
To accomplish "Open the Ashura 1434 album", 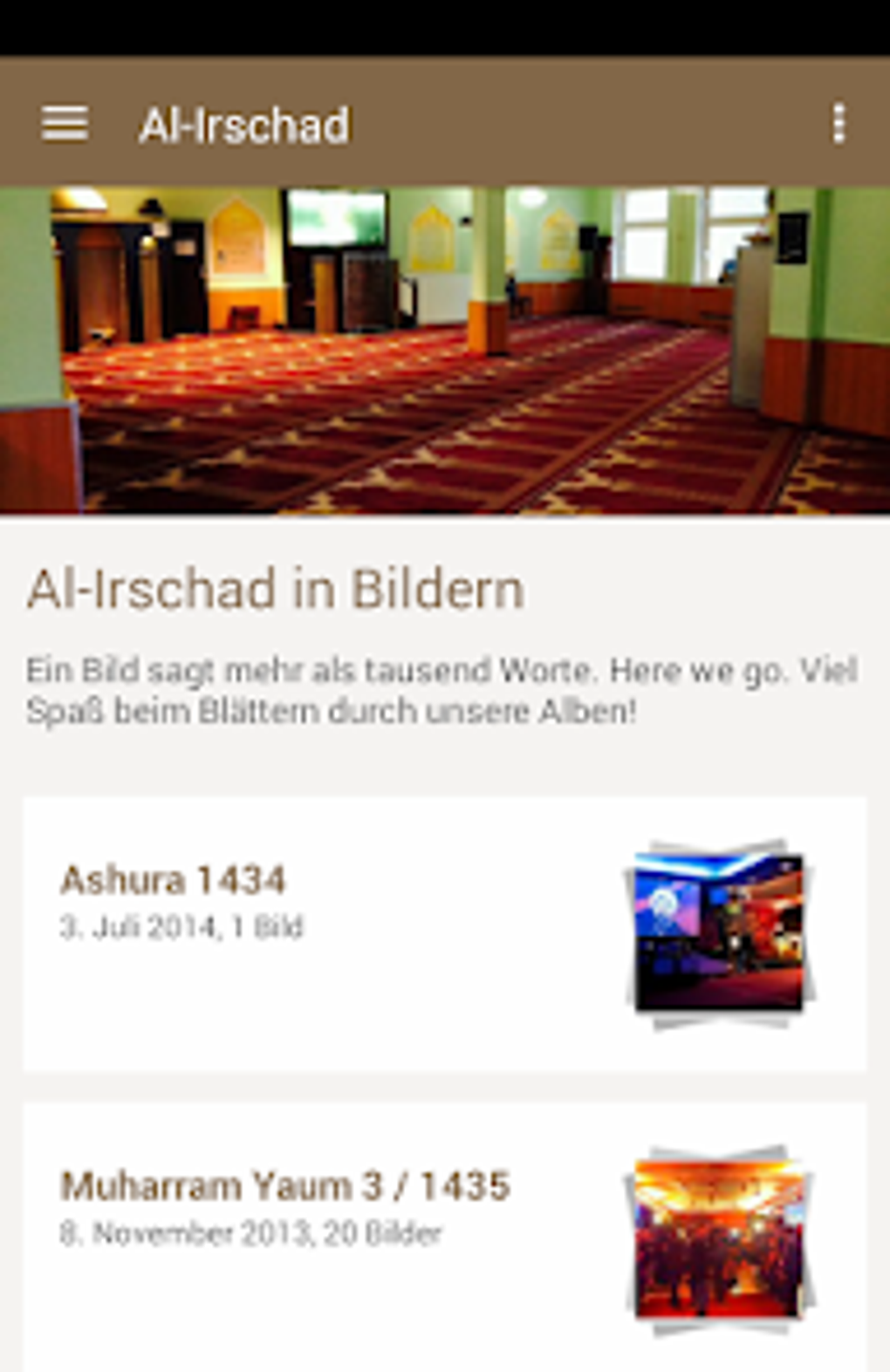I will (x=445, y=933).
